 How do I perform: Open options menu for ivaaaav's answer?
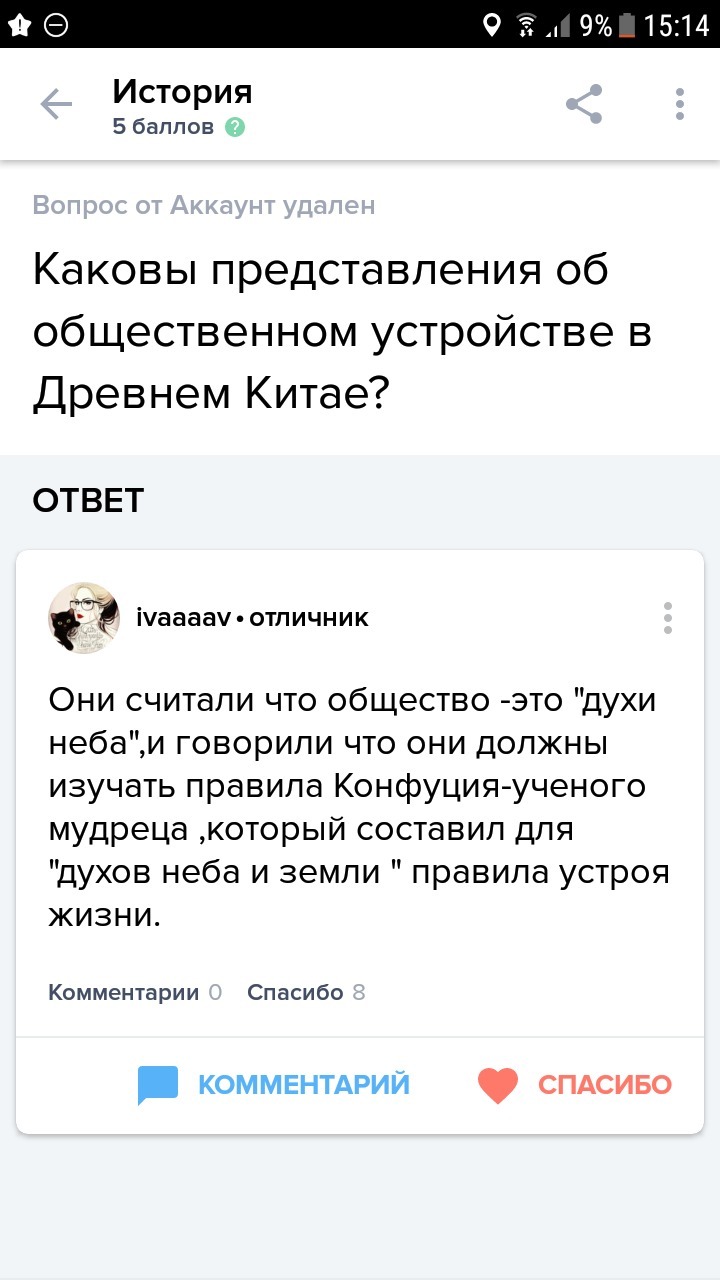[x=667, y=618]
